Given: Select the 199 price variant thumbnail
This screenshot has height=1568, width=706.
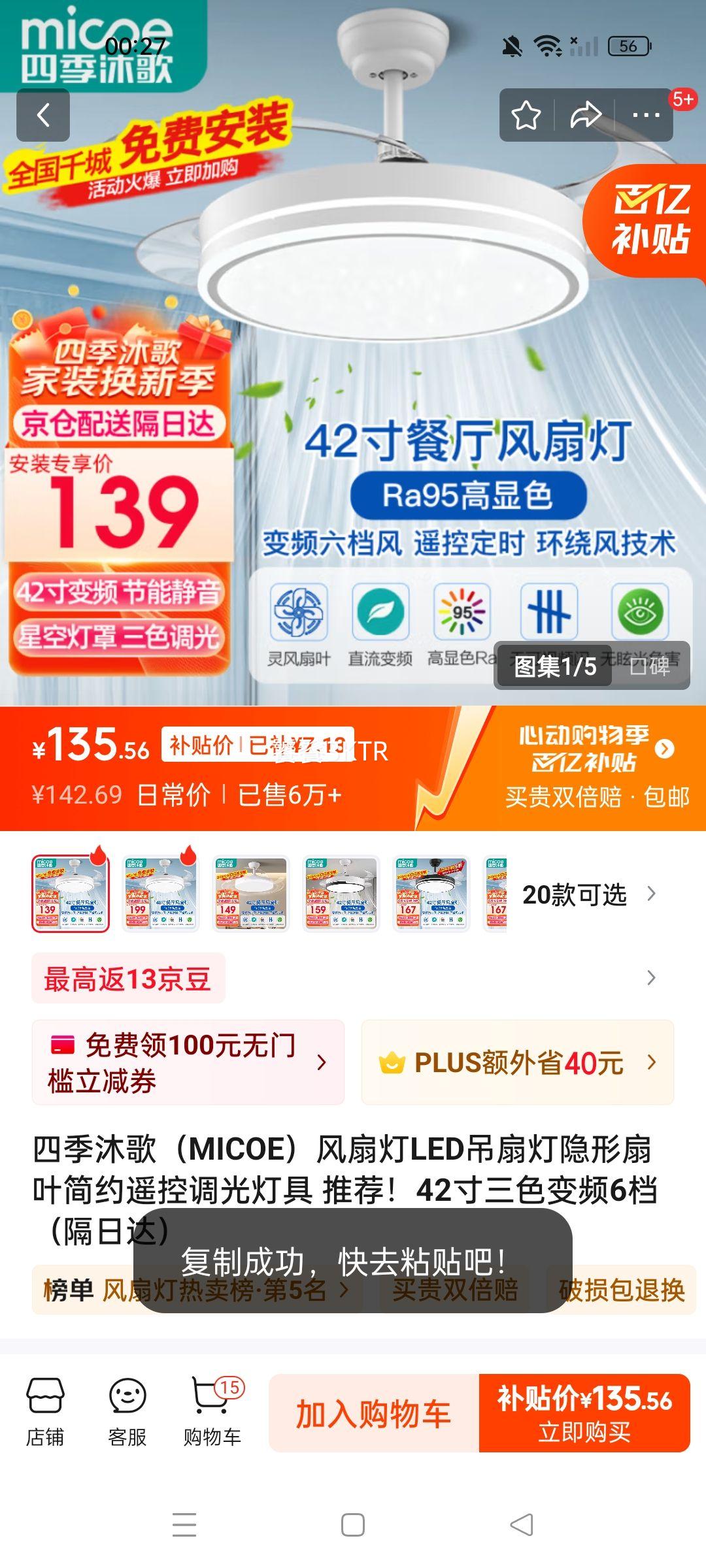Looking at the screenshot, I should coord(160,893).
